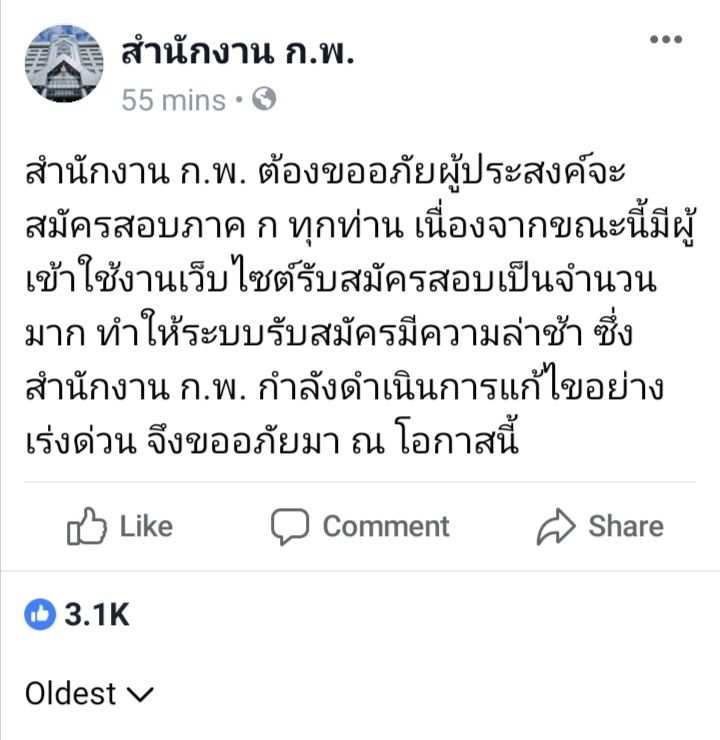Like this post
720x740 pixels.
click(x=119, y=527)
